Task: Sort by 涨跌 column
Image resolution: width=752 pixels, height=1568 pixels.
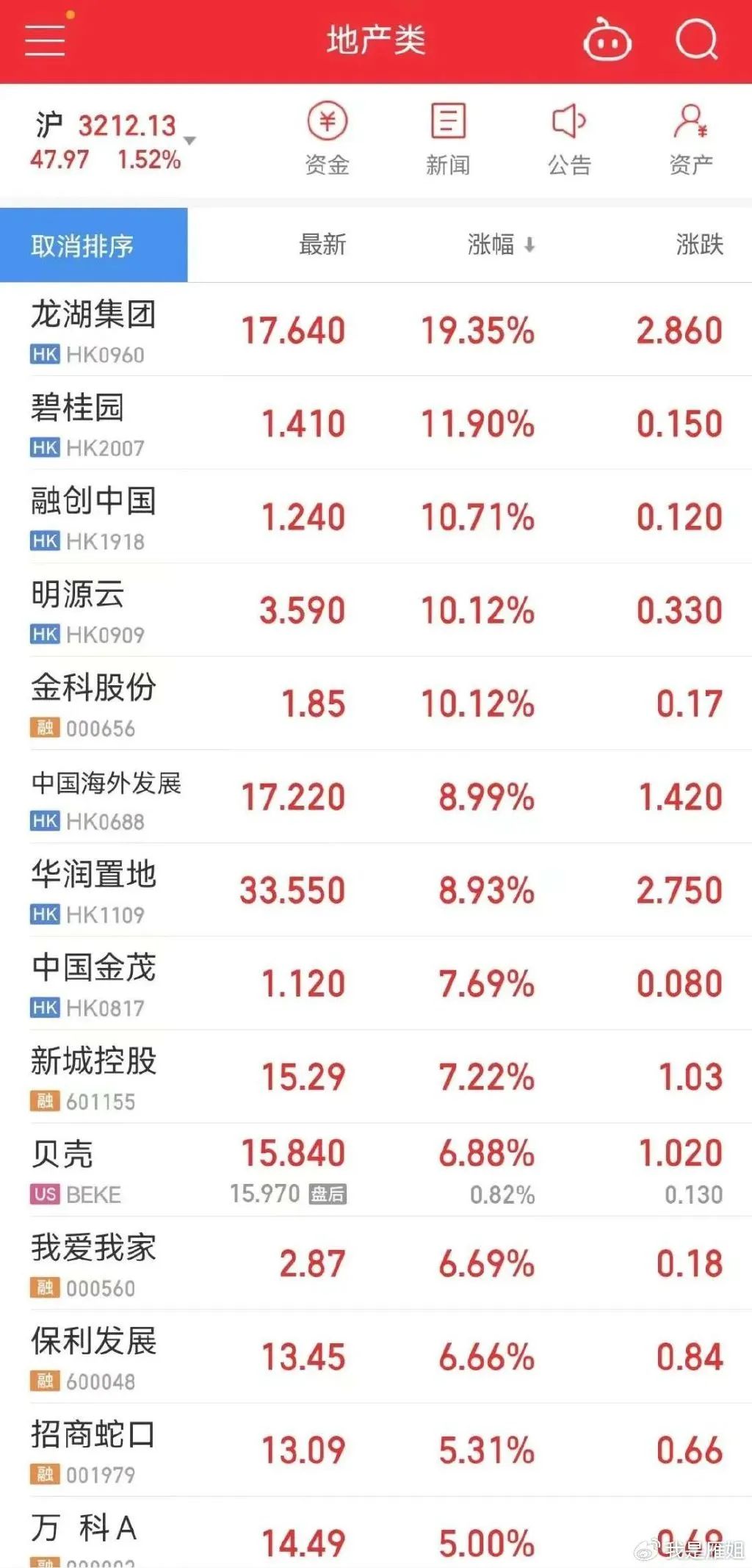Action: [699, 245]
